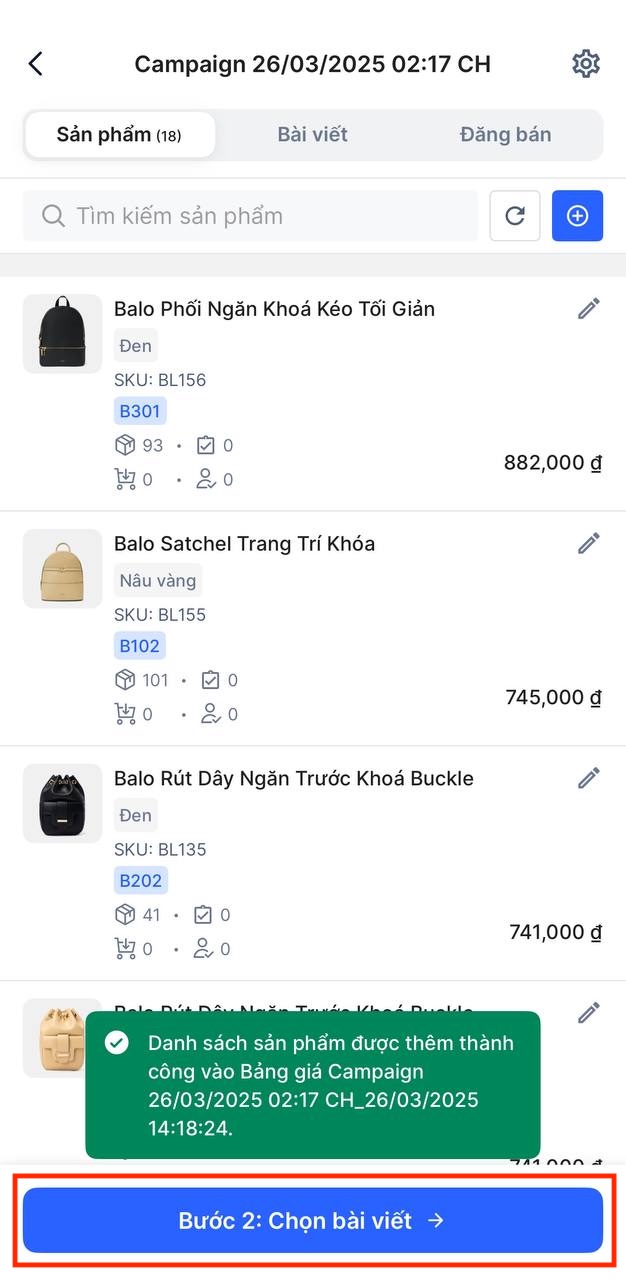Edit the black Balo Rút Dây BL135
The width and height of the screenshot is (626, 1280).
pyautogui.click(x=589, y=778)
